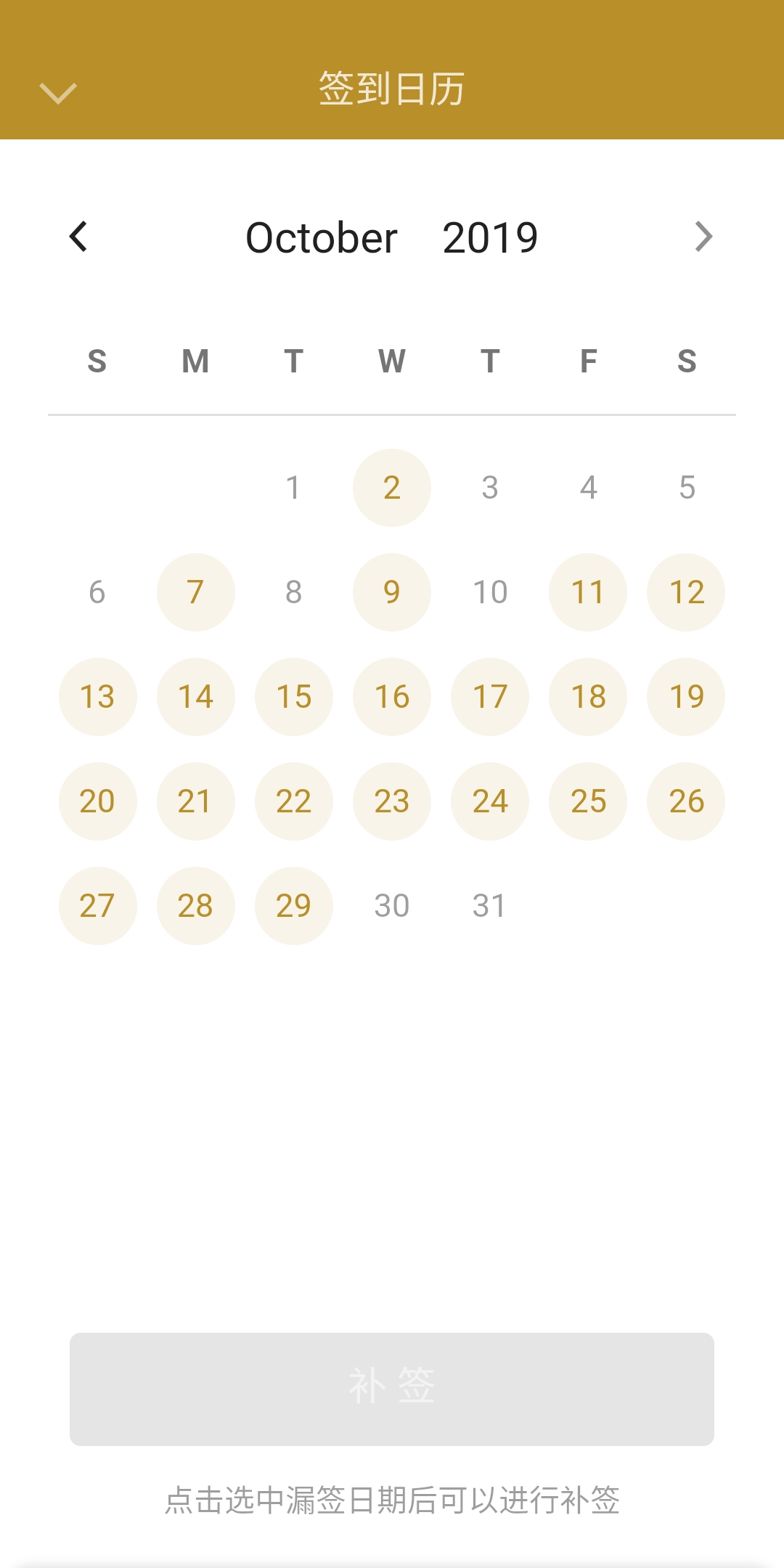Select October 29 on the calendar
Image resolution: width=784 pixels, height=1568 pixels.
point(293,906)
